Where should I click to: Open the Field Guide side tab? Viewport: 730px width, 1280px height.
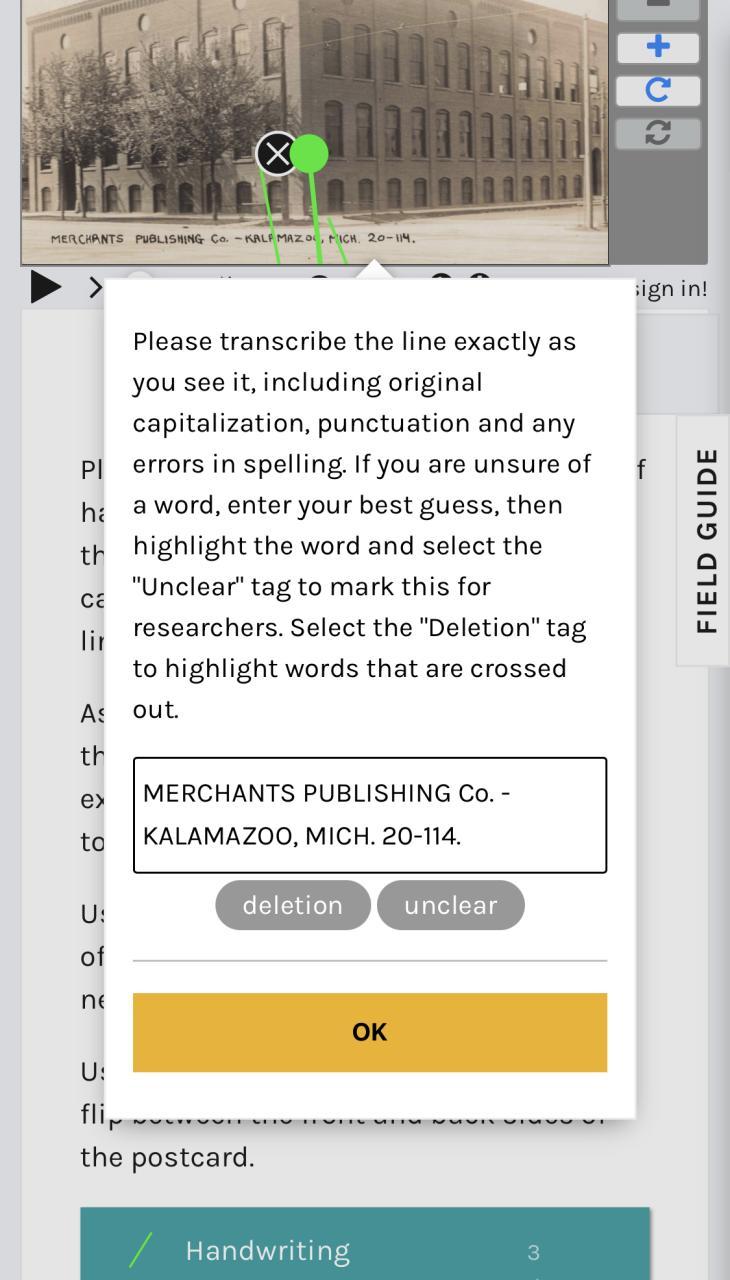tap(705, 540)
